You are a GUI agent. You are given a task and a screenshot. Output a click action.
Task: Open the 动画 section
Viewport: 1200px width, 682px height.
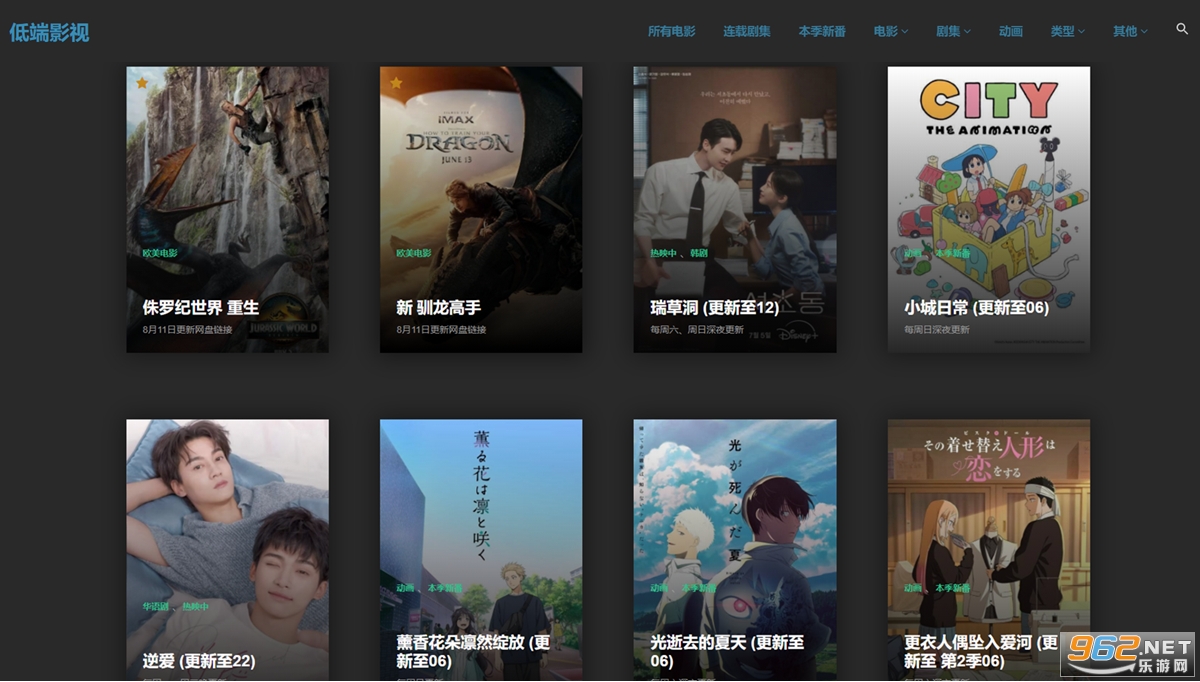point(1010,32)
